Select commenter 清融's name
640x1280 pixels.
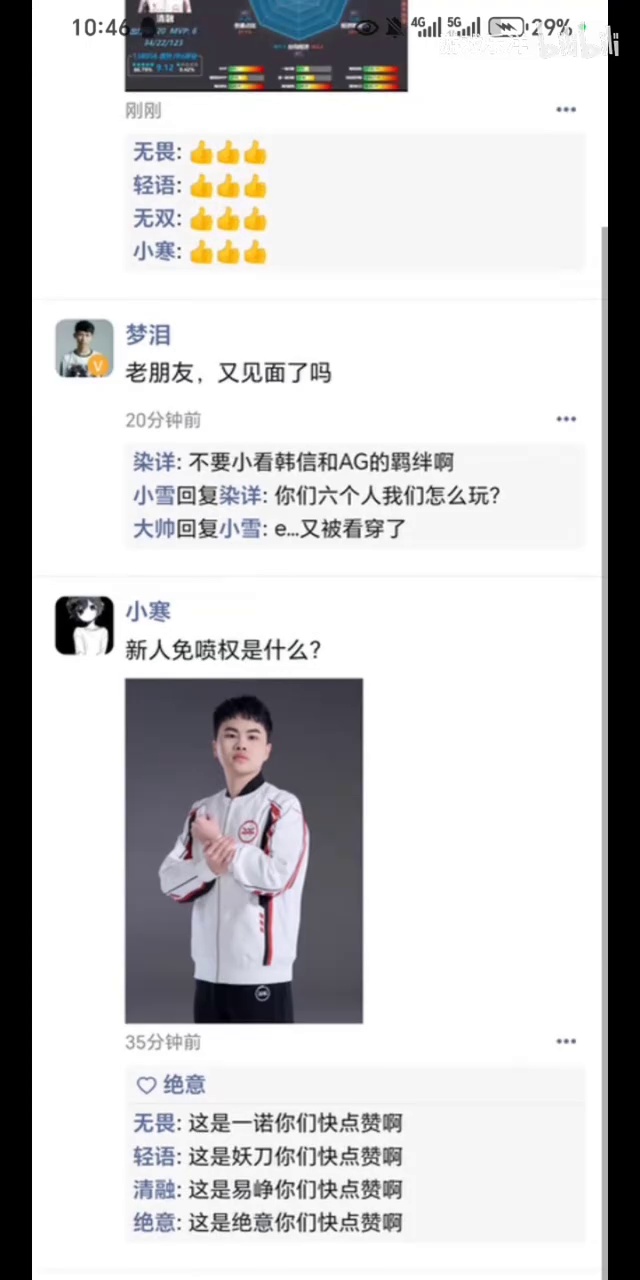coord(154,1189)
